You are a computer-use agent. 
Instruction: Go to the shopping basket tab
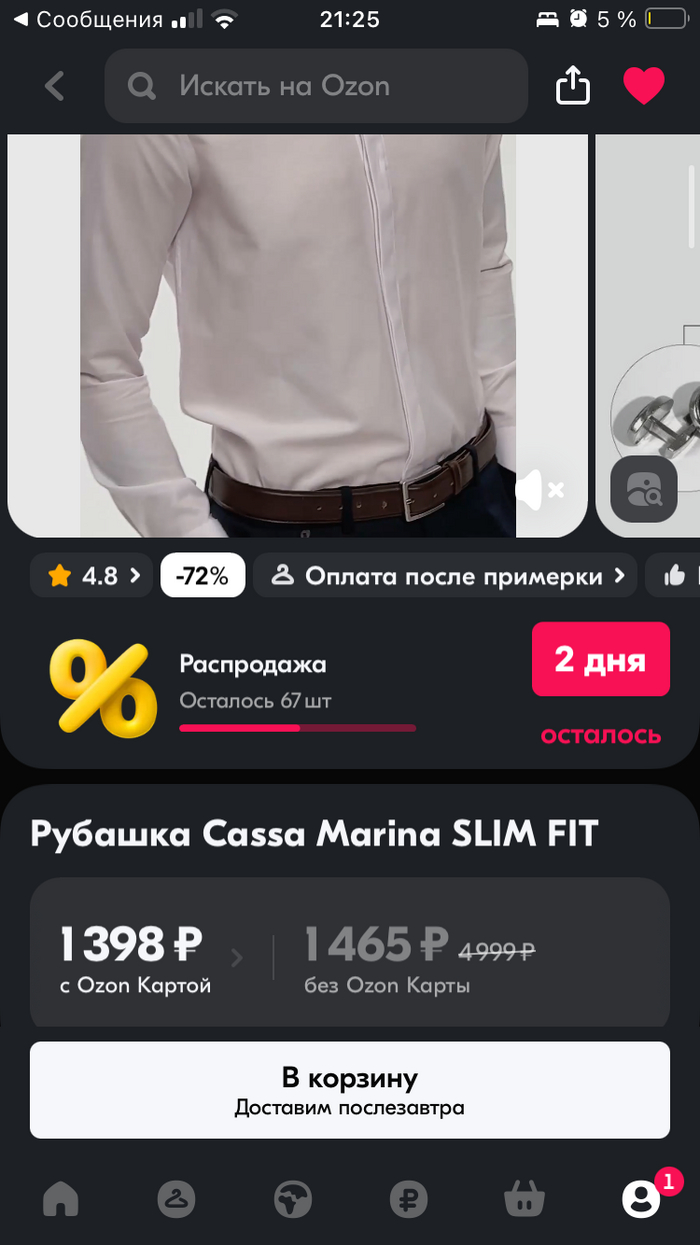pyautogui.click(x=524, y=1198)
